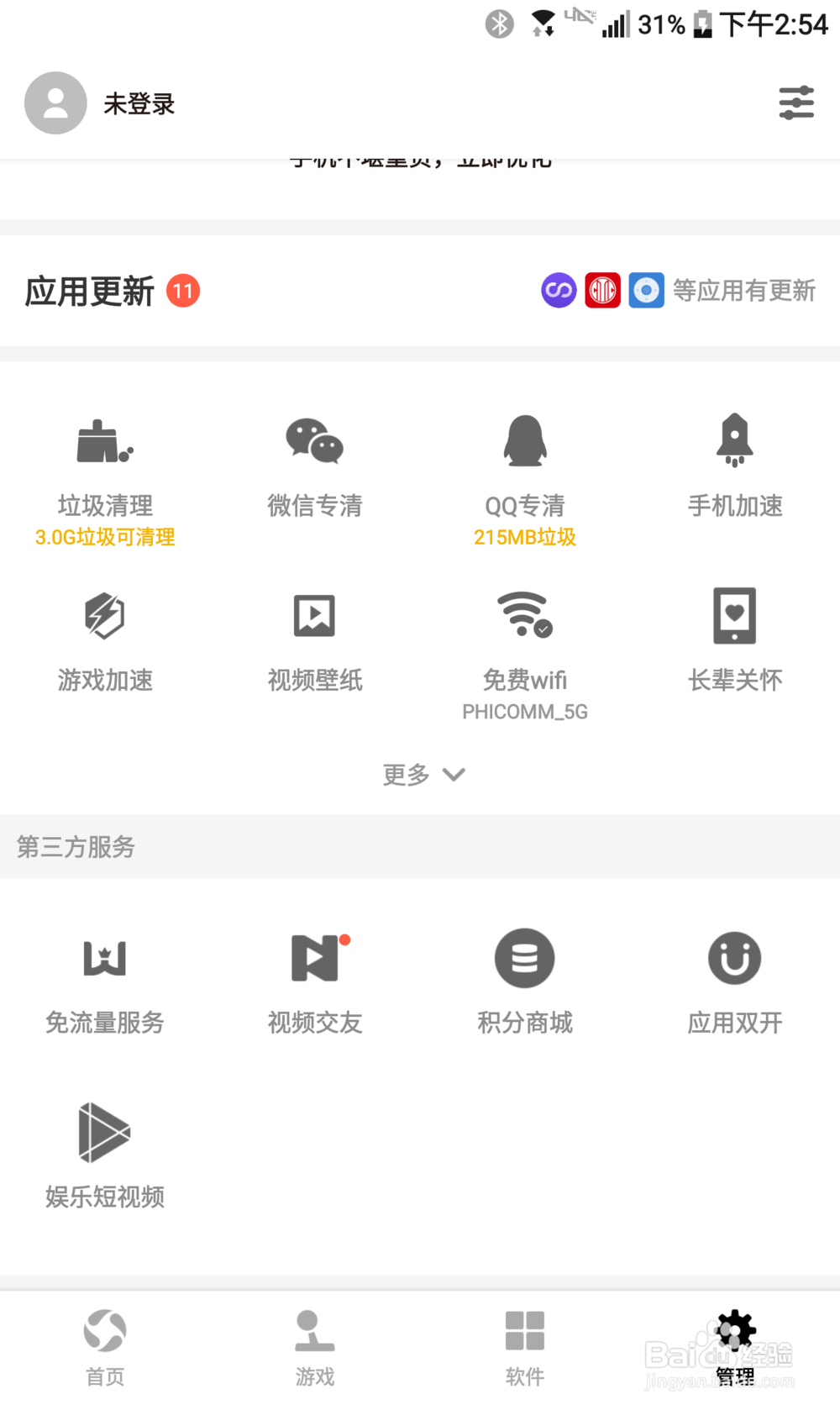Open 娱乐短视频 short videos

[x=105, y=1155]
